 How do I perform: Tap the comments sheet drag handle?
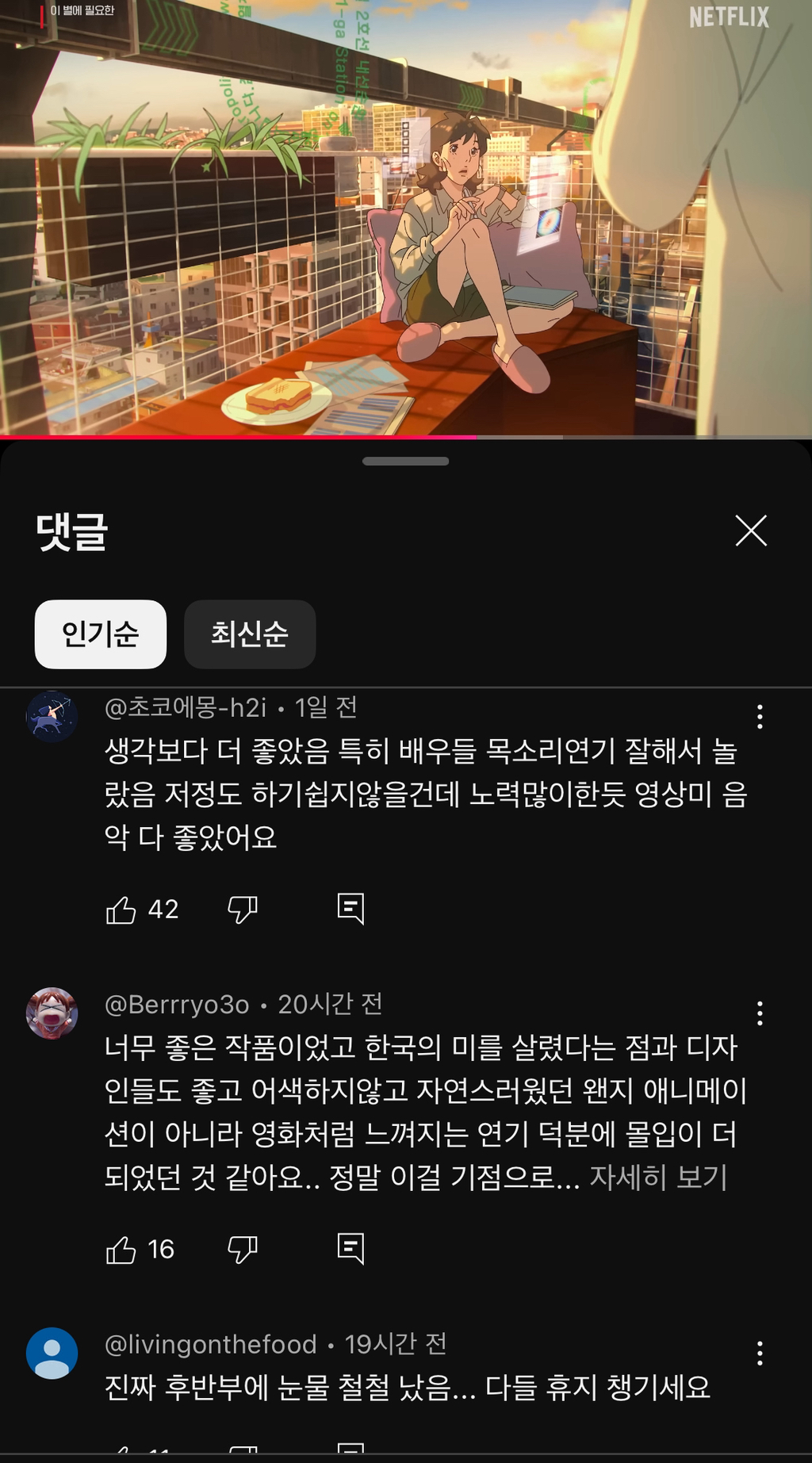(406, 460)
